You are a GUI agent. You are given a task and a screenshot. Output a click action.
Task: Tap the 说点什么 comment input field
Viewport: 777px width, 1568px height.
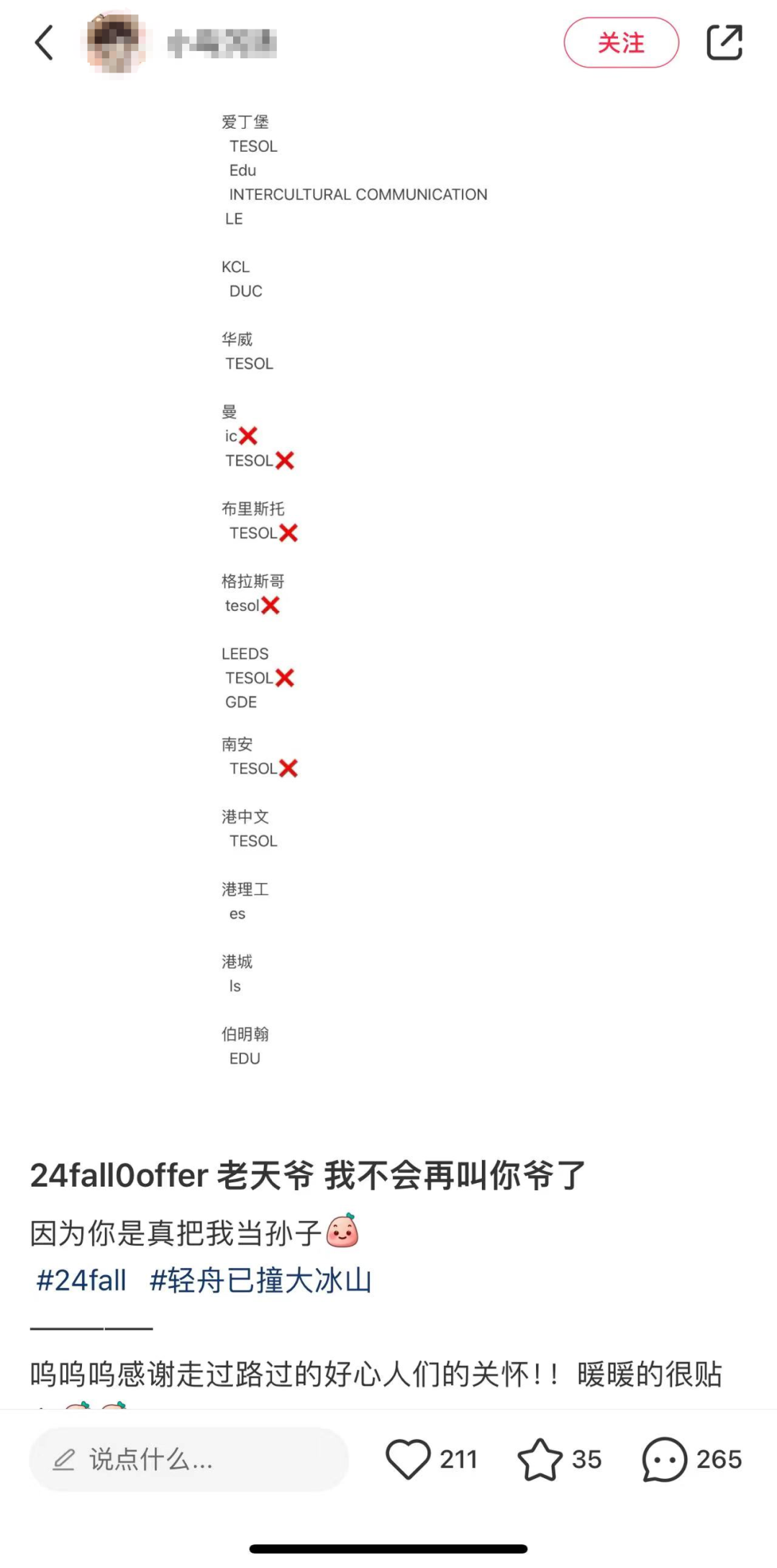pos(189,1459)
